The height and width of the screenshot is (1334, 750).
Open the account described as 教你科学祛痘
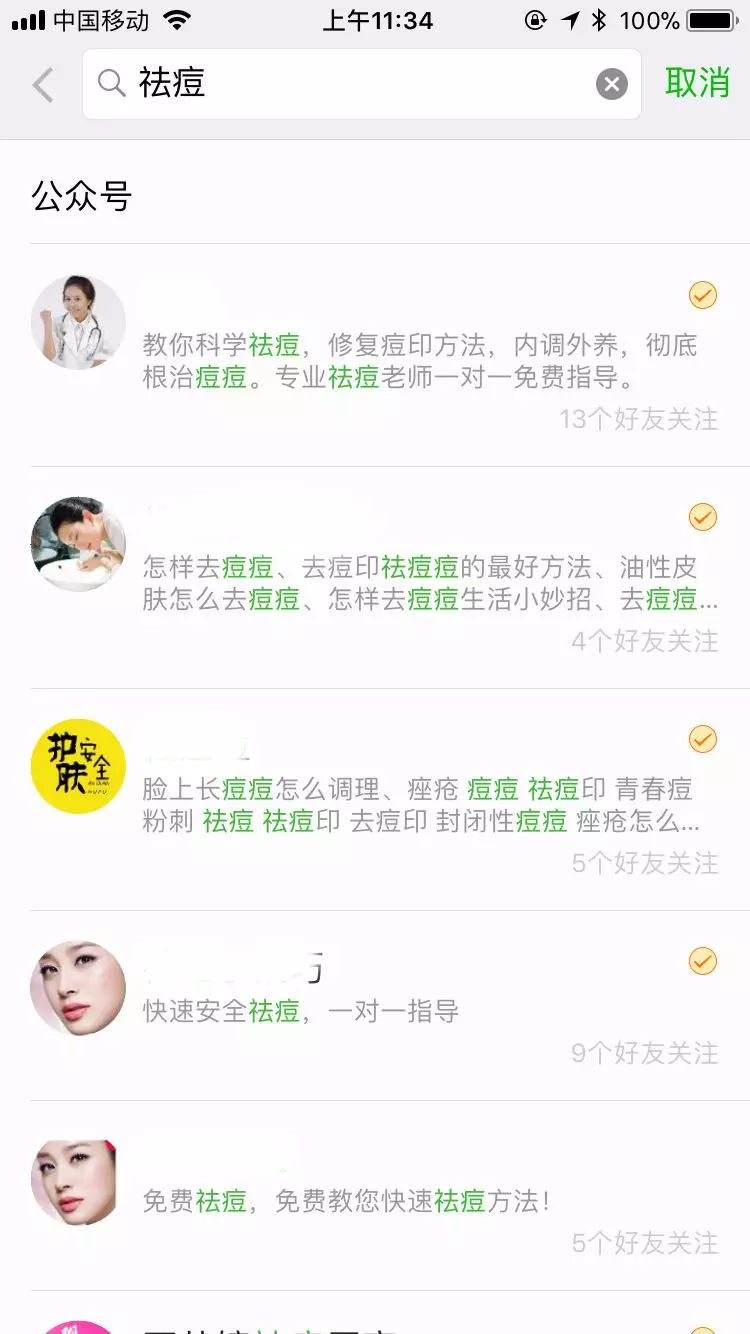(420, 362)
